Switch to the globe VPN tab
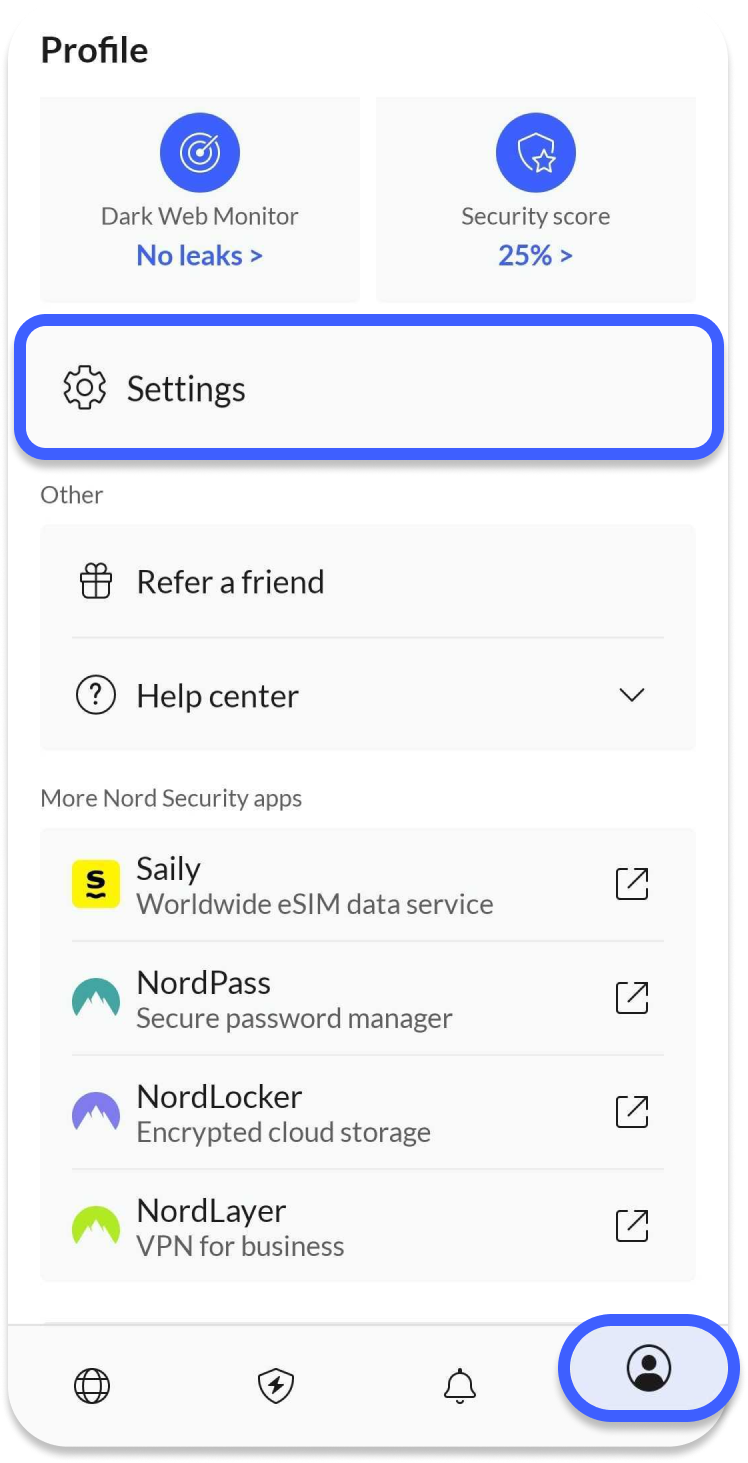Image resolution: width=748 pixels, height=1463 pixels. point(93,1385)
